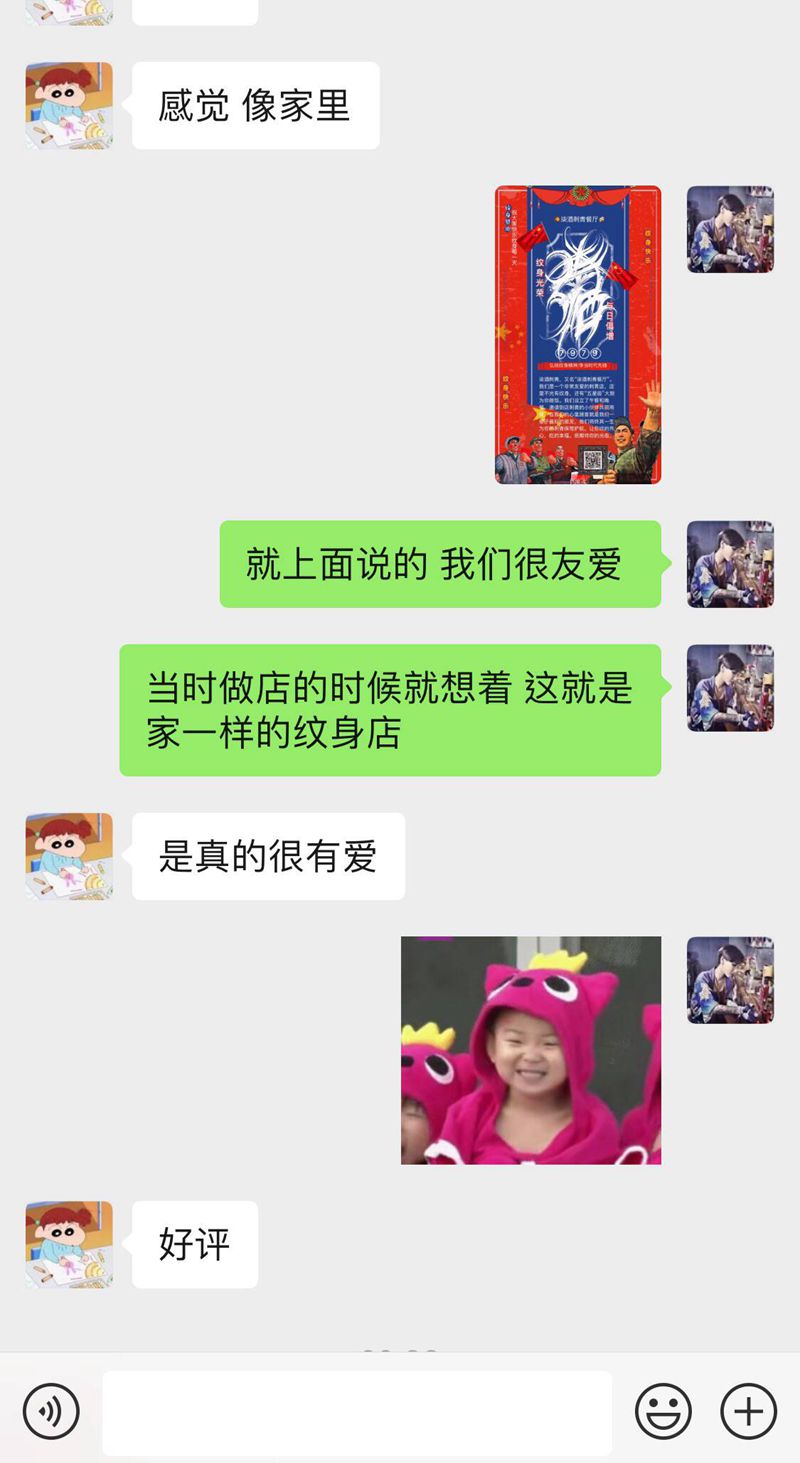Open the emoji sticker picker
The image size is (800, 1463).
(x=663, y=1411)
